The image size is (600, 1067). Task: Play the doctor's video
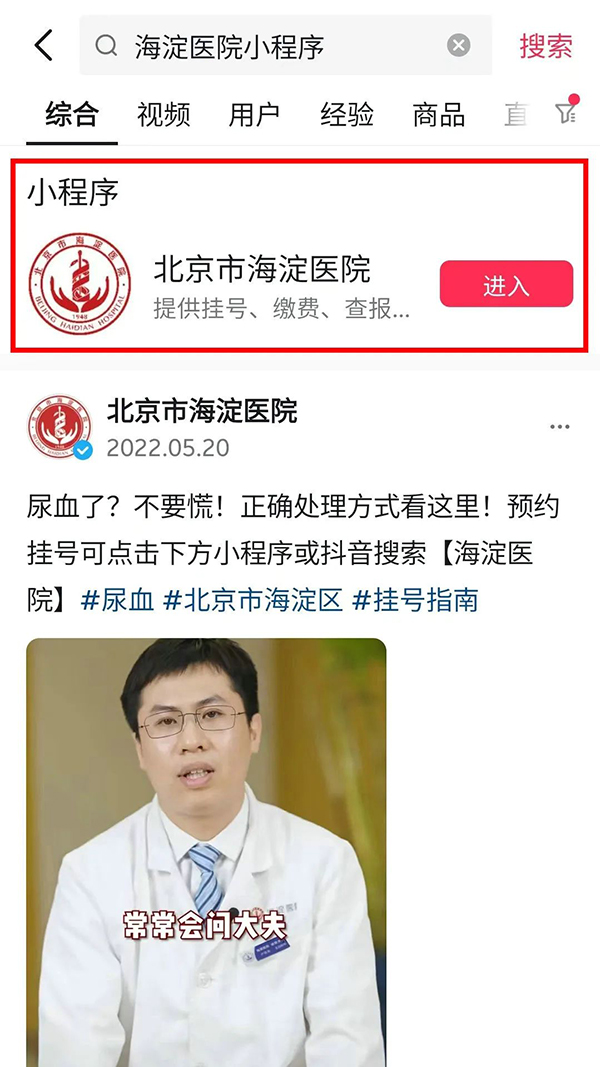[x=205, y=850]
